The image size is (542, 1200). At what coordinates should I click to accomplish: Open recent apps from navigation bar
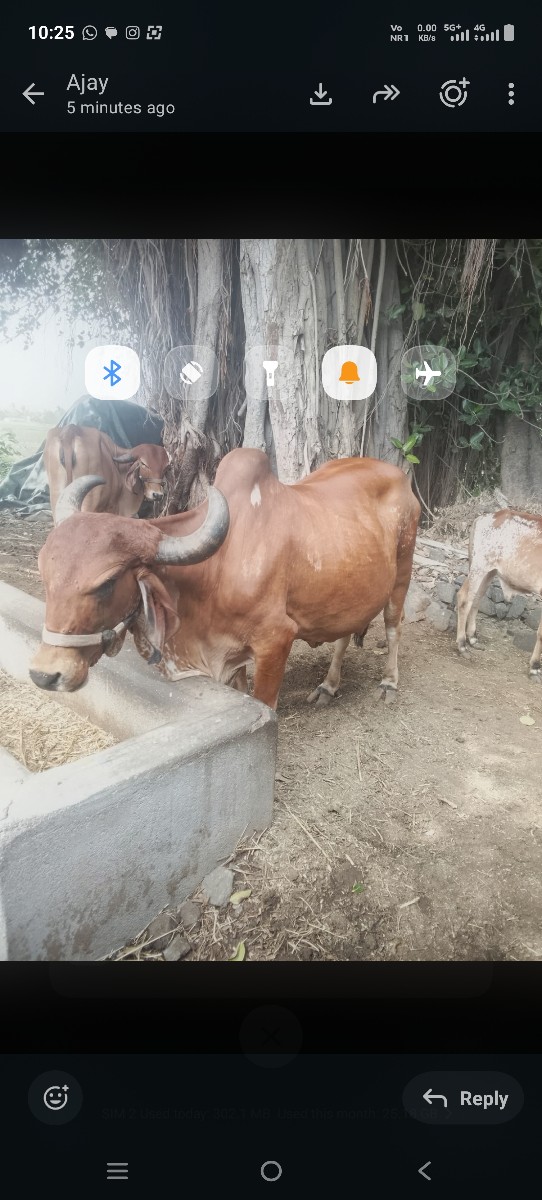point(118,1171)
